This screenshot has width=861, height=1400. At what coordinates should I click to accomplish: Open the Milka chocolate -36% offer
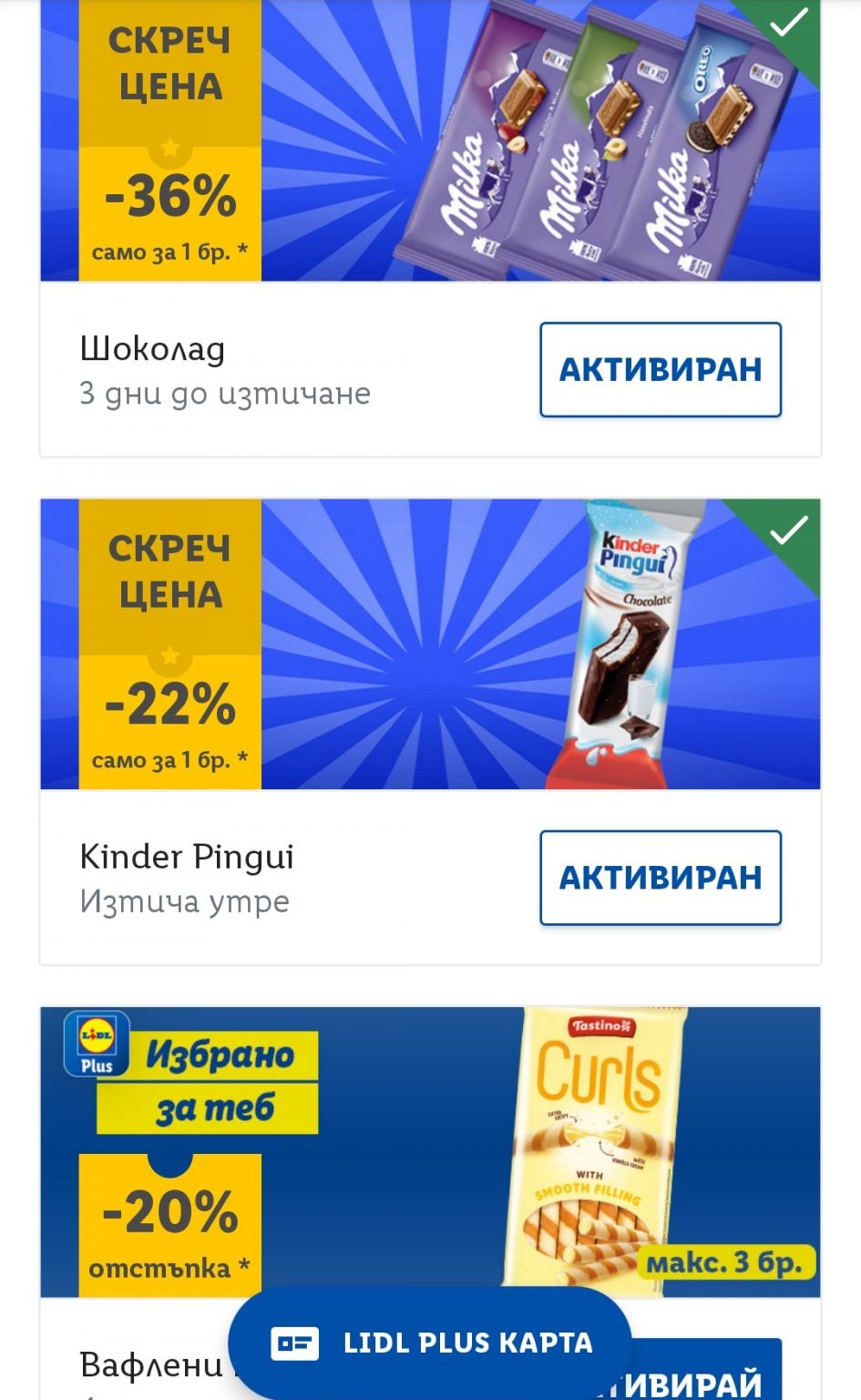coord(430,141)
